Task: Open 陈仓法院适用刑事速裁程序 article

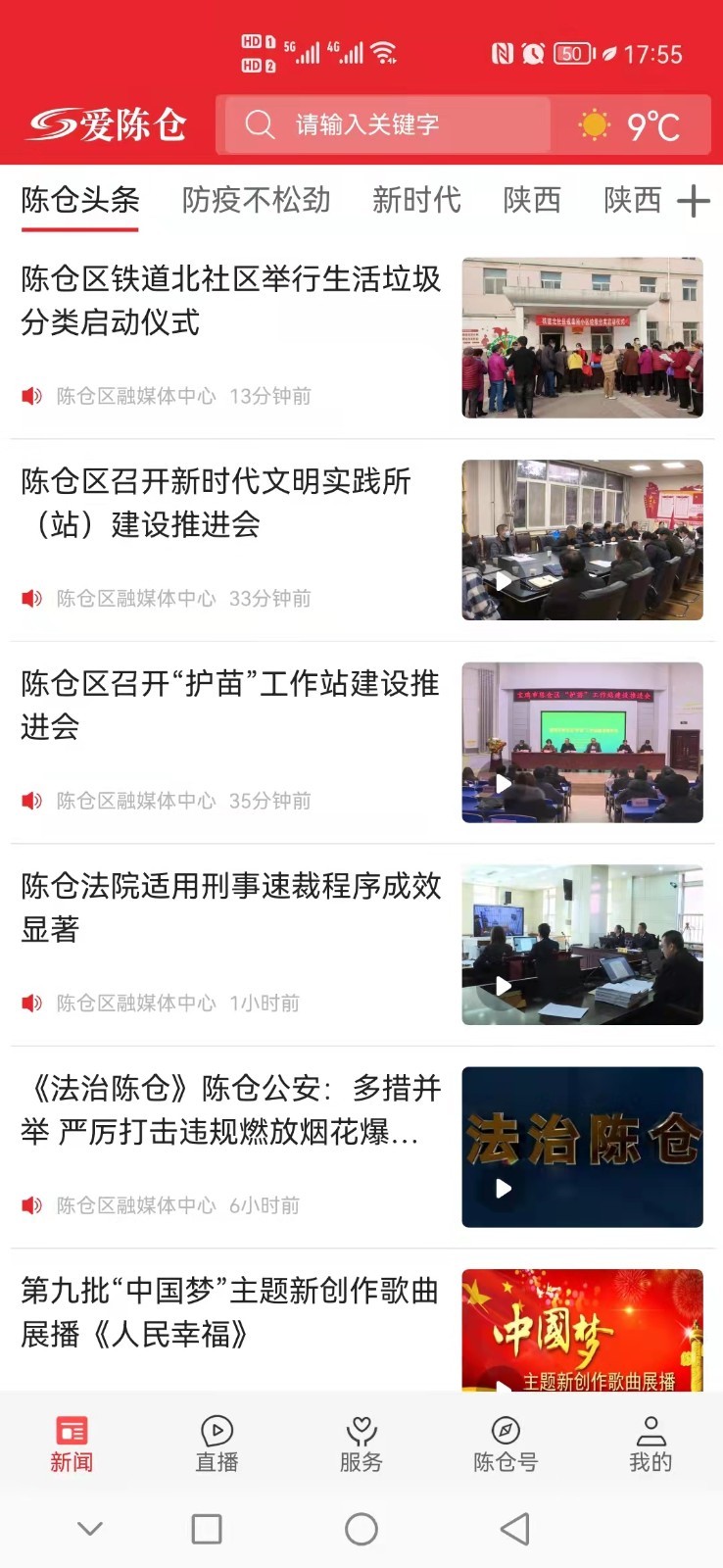Action: click(x=231, y=907)
